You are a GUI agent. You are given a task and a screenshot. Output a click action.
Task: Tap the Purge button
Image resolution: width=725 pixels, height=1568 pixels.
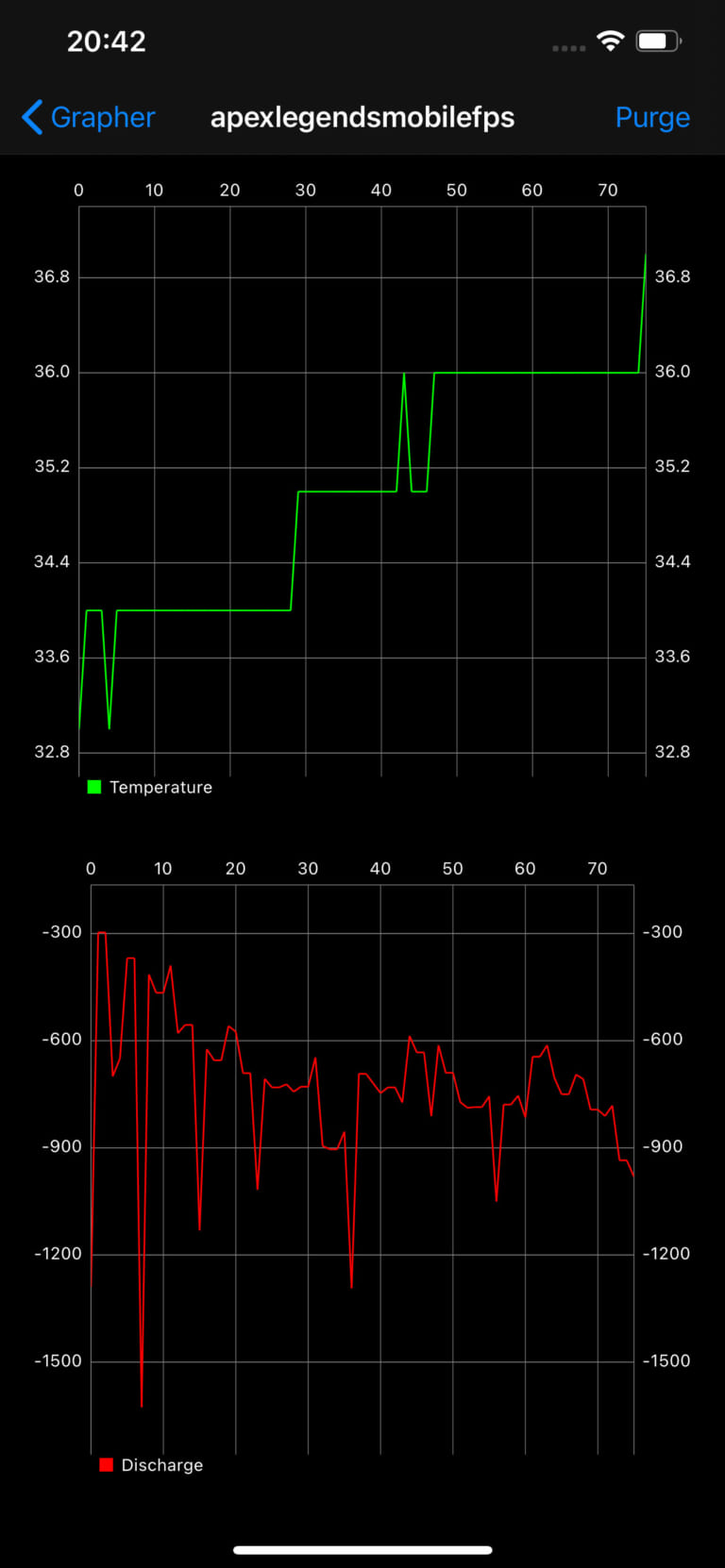point(651,117)
